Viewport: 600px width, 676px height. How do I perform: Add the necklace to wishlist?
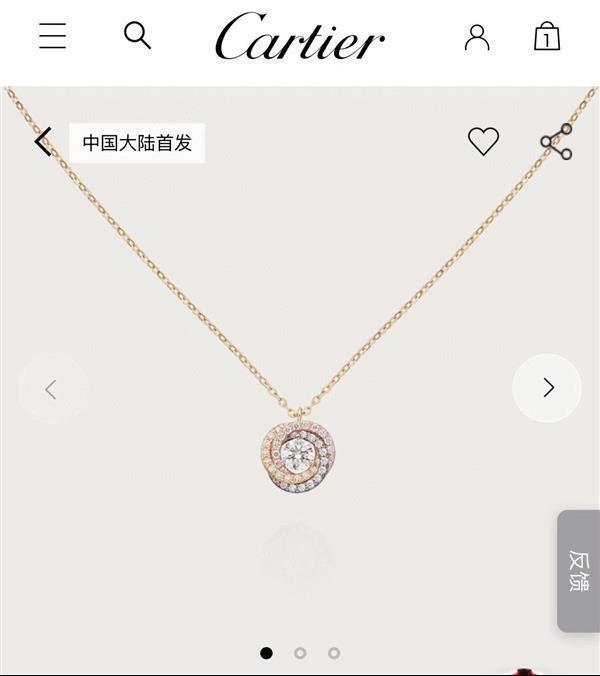tap(483, 142)
